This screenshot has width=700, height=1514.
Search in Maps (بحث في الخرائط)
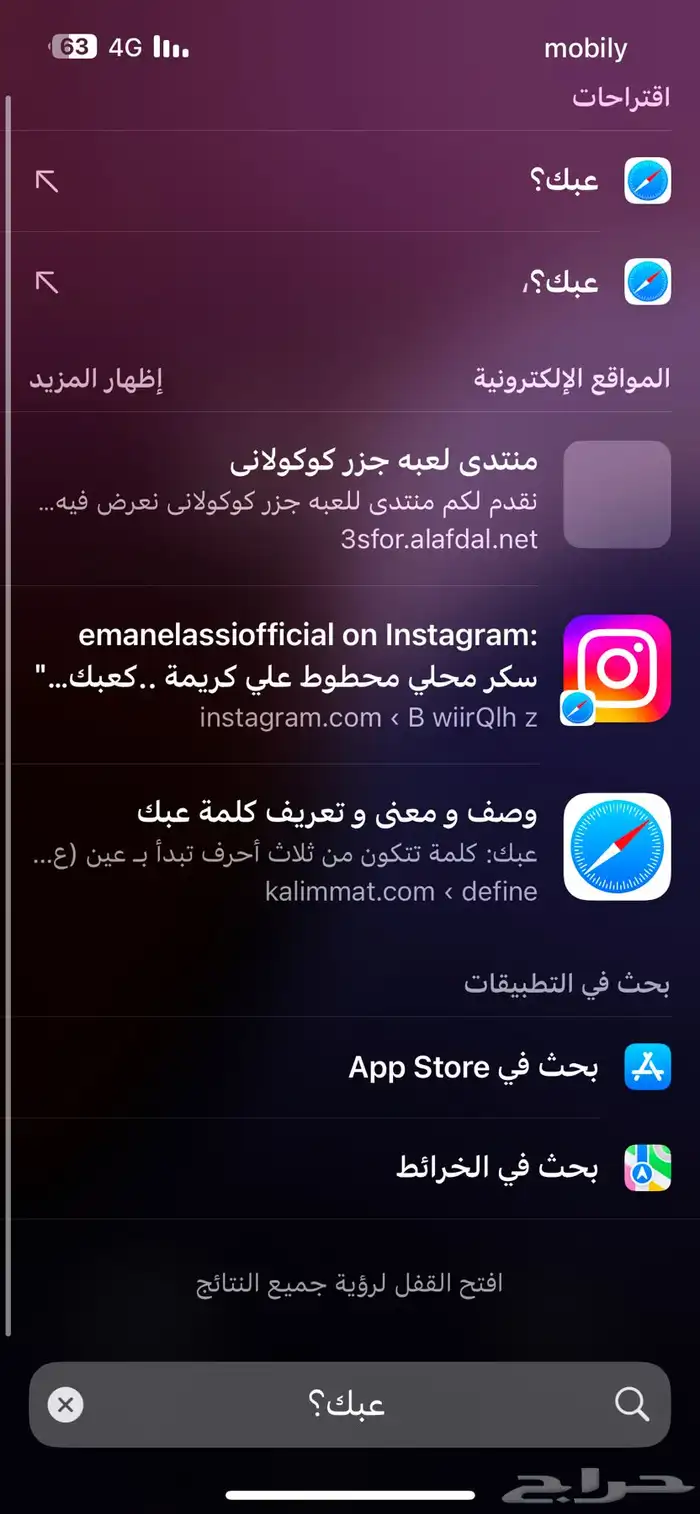[497, 1167]
